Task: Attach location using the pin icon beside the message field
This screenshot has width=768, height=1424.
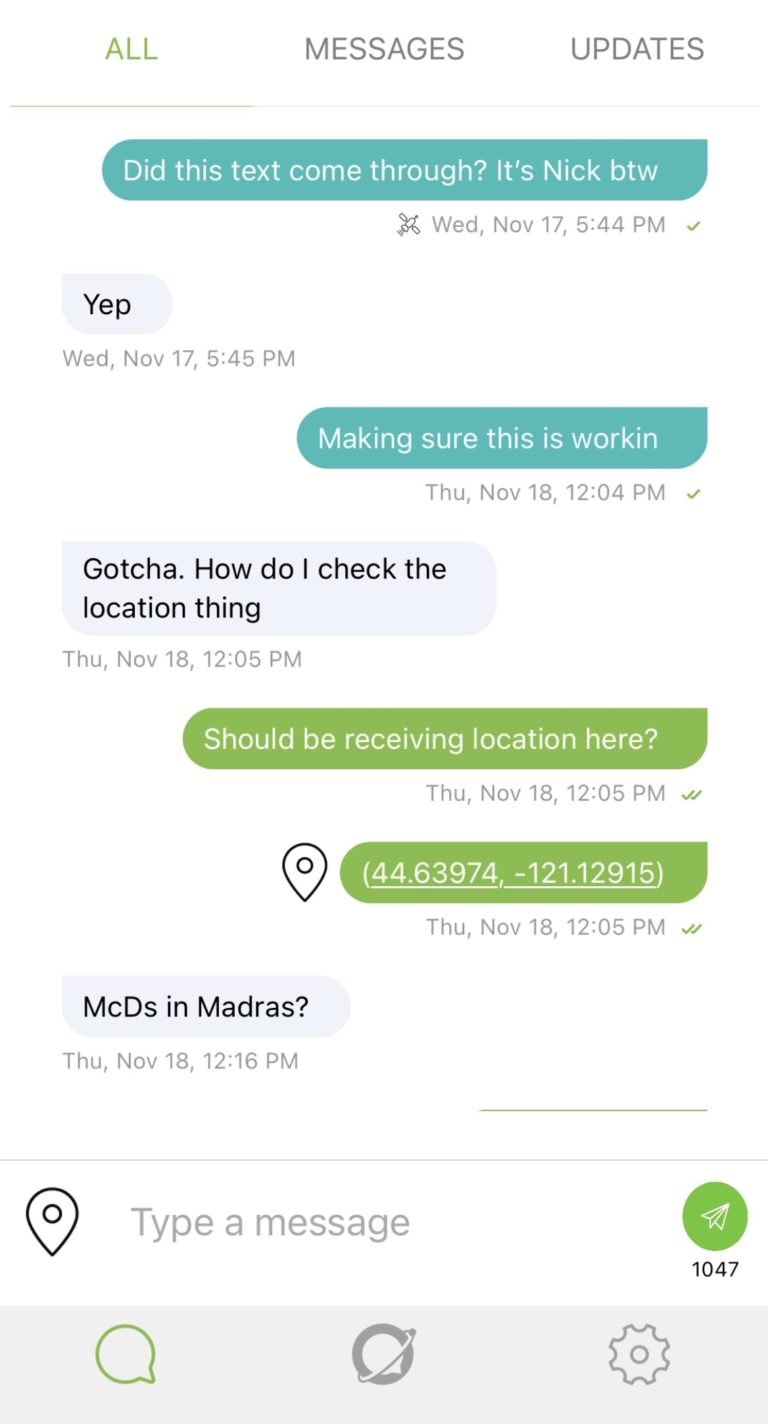Action: pos(52,1221)
